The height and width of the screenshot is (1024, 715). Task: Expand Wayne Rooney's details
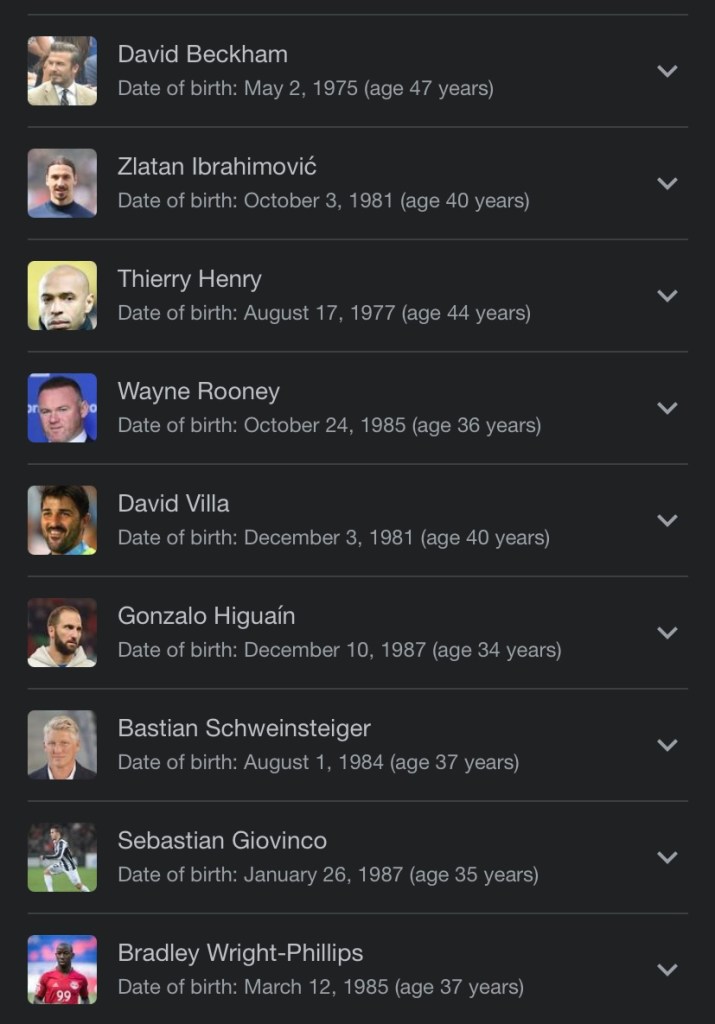tap(667, 408)
